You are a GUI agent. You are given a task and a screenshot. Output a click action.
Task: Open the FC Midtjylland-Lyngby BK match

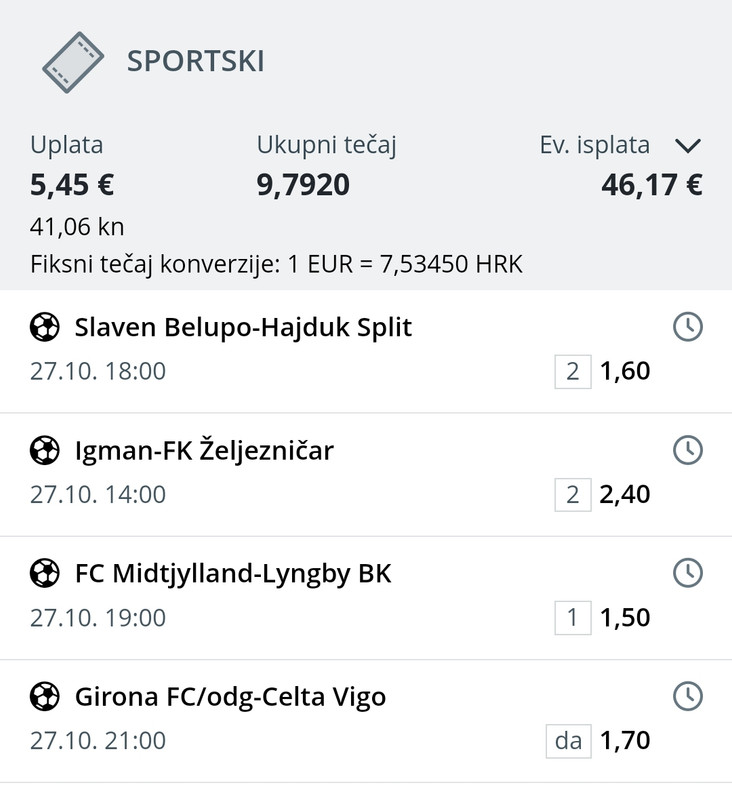pyautogui.click(x=233, y=574)
